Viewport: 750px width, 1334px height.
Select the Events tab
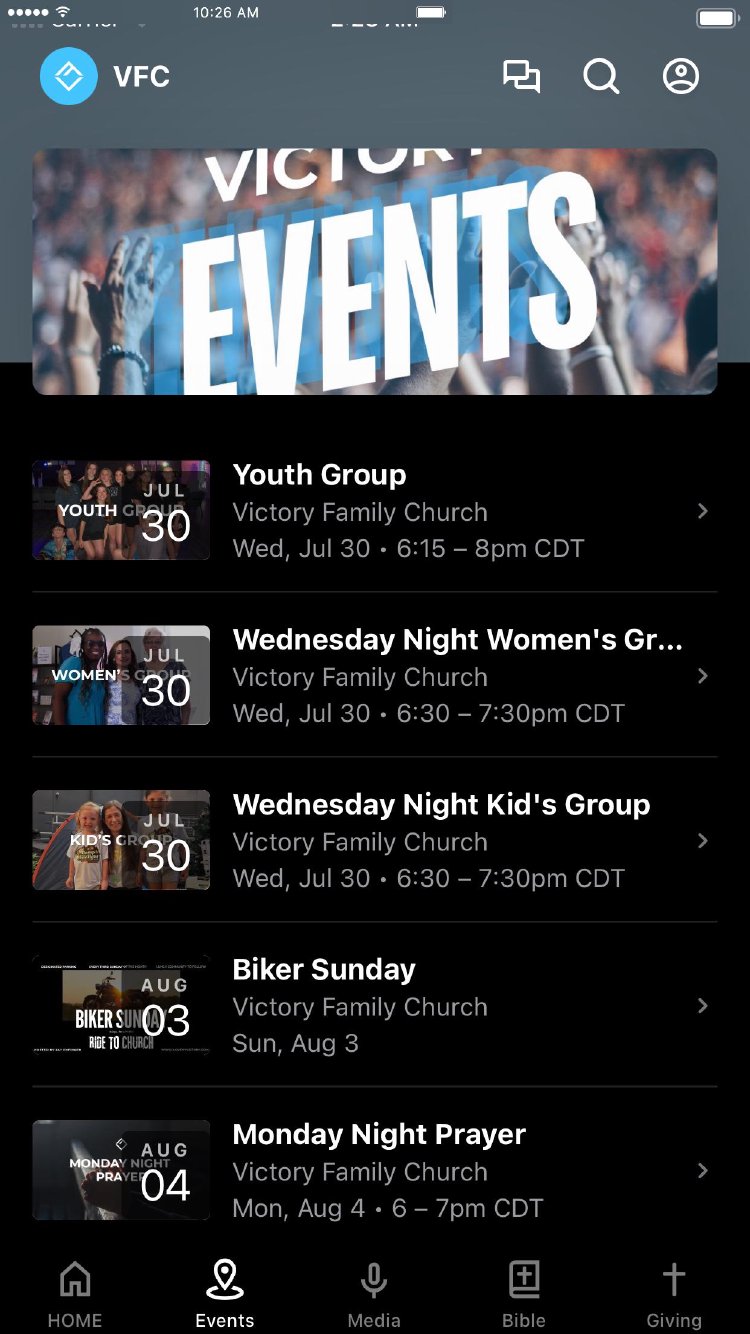click(x=225, y=1295)
